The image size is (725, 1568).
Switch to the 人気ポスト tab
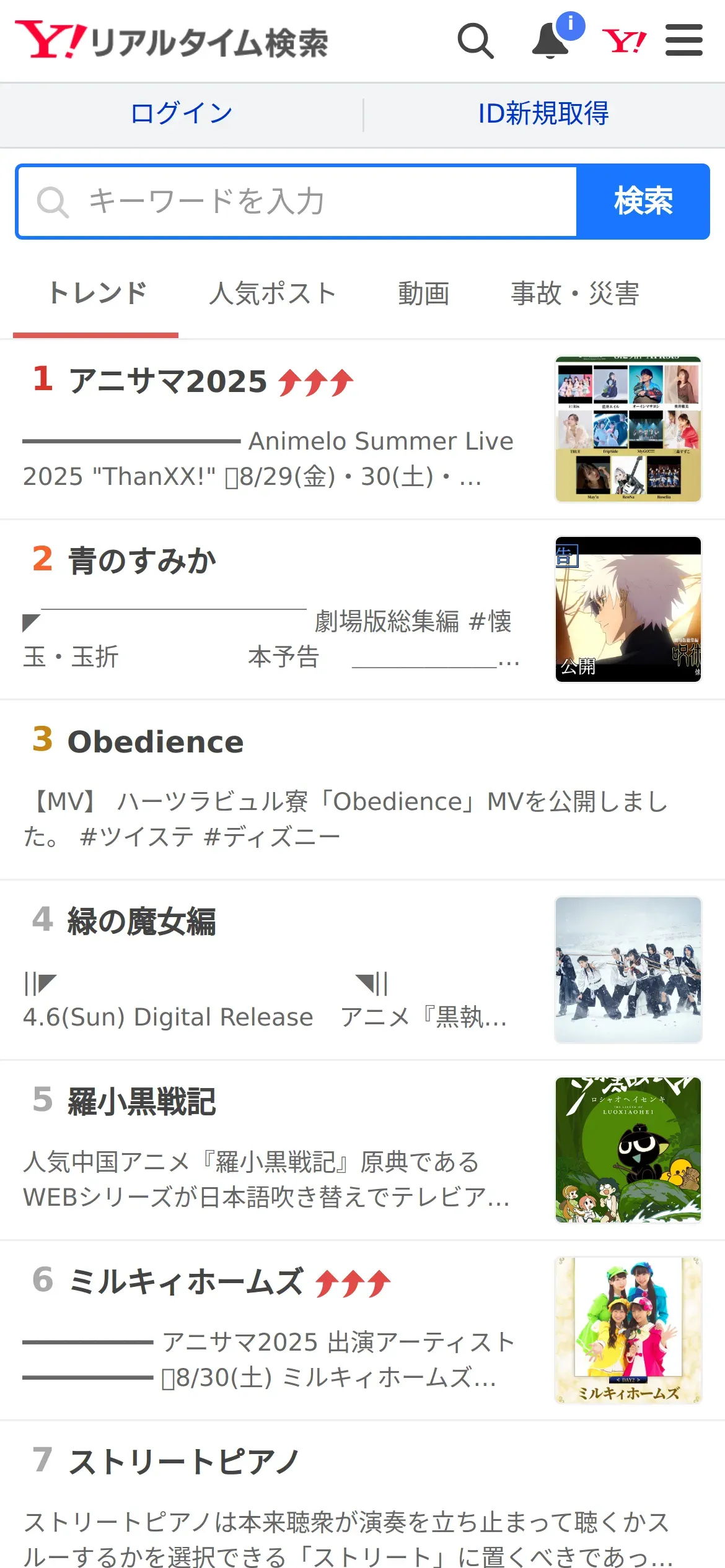click(273, 294)
